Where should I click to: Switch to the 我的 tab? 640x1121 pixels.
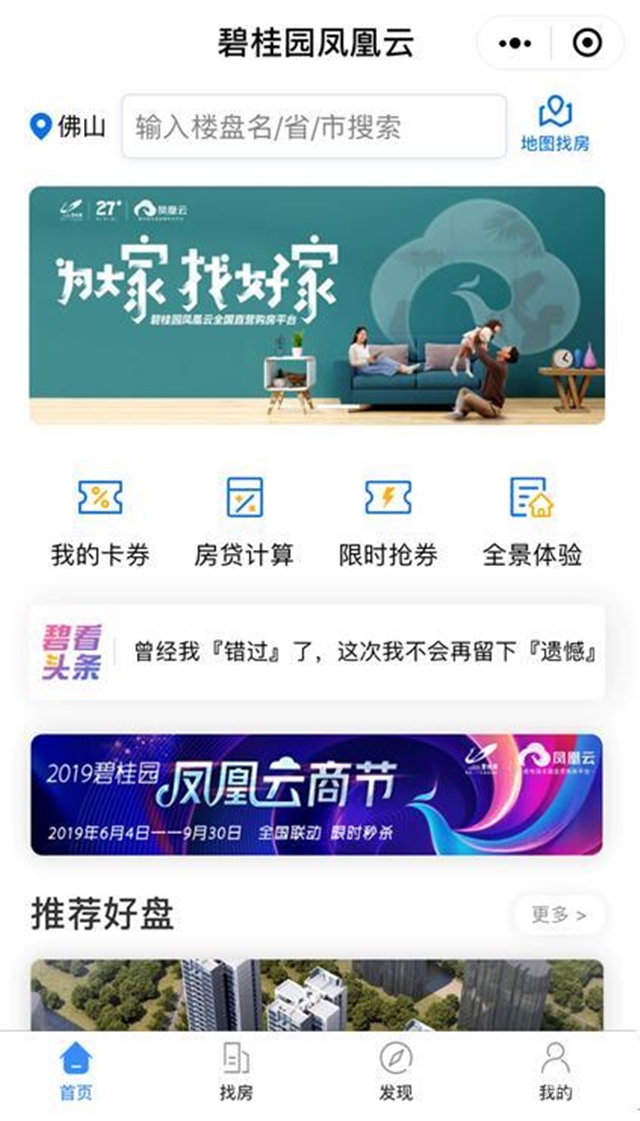pyautogui.click(x=555, y=1072)
